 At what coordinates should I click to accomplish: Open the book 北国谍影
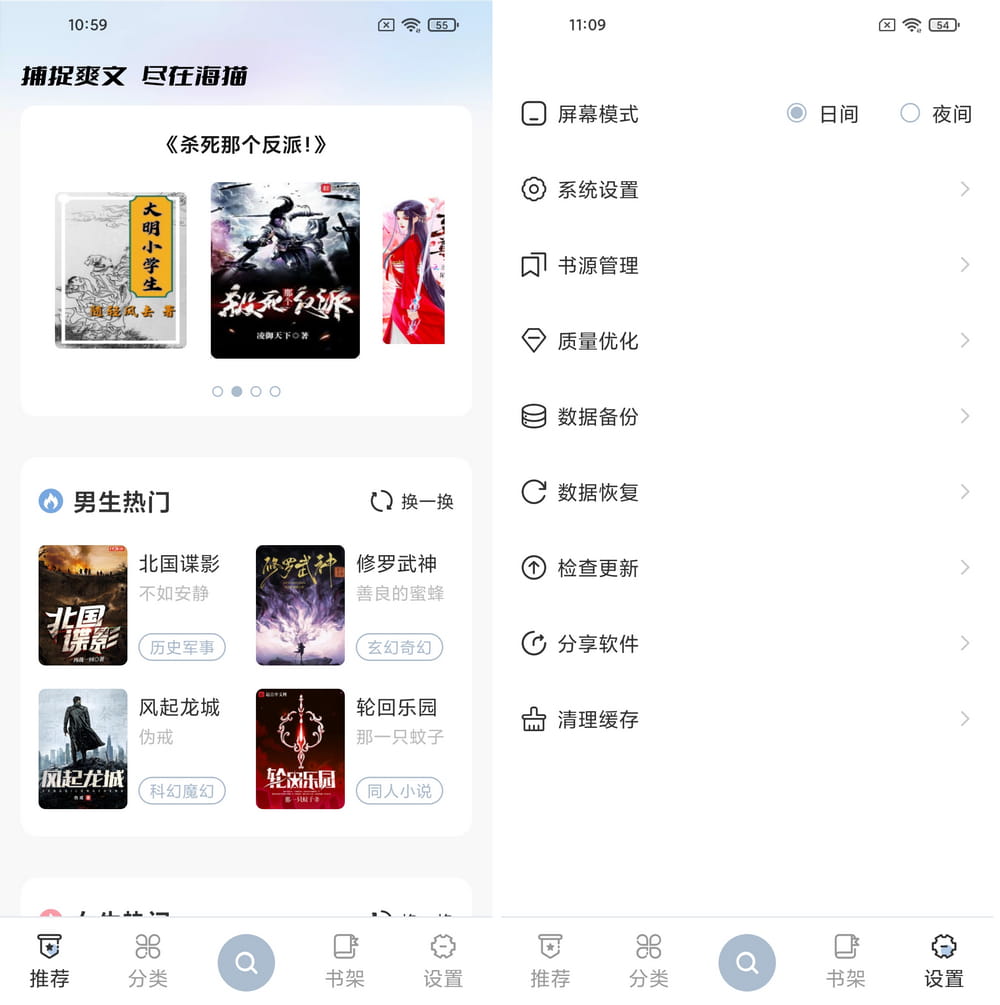83,605
